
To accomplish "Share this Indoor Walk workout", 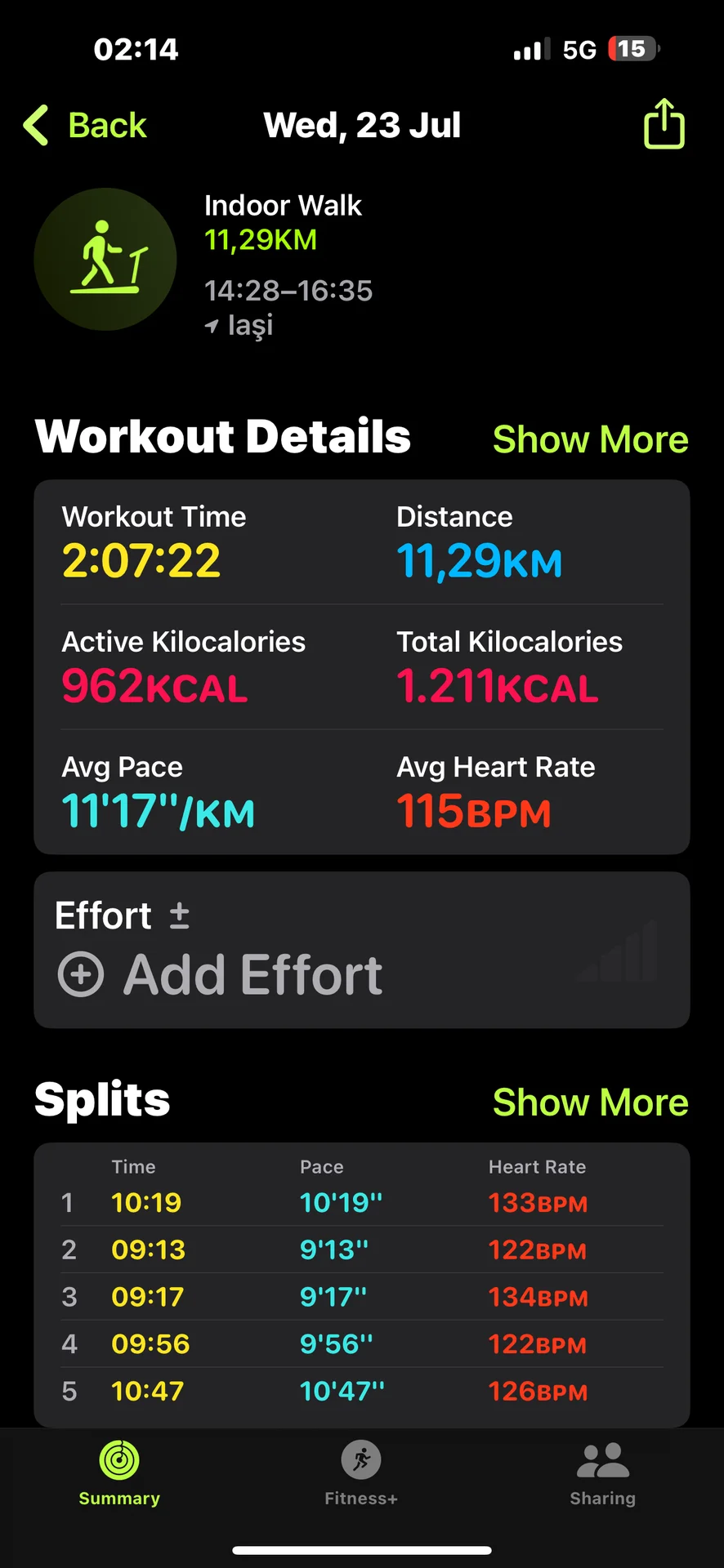I will pyautogui.click(x=664, y=124).
